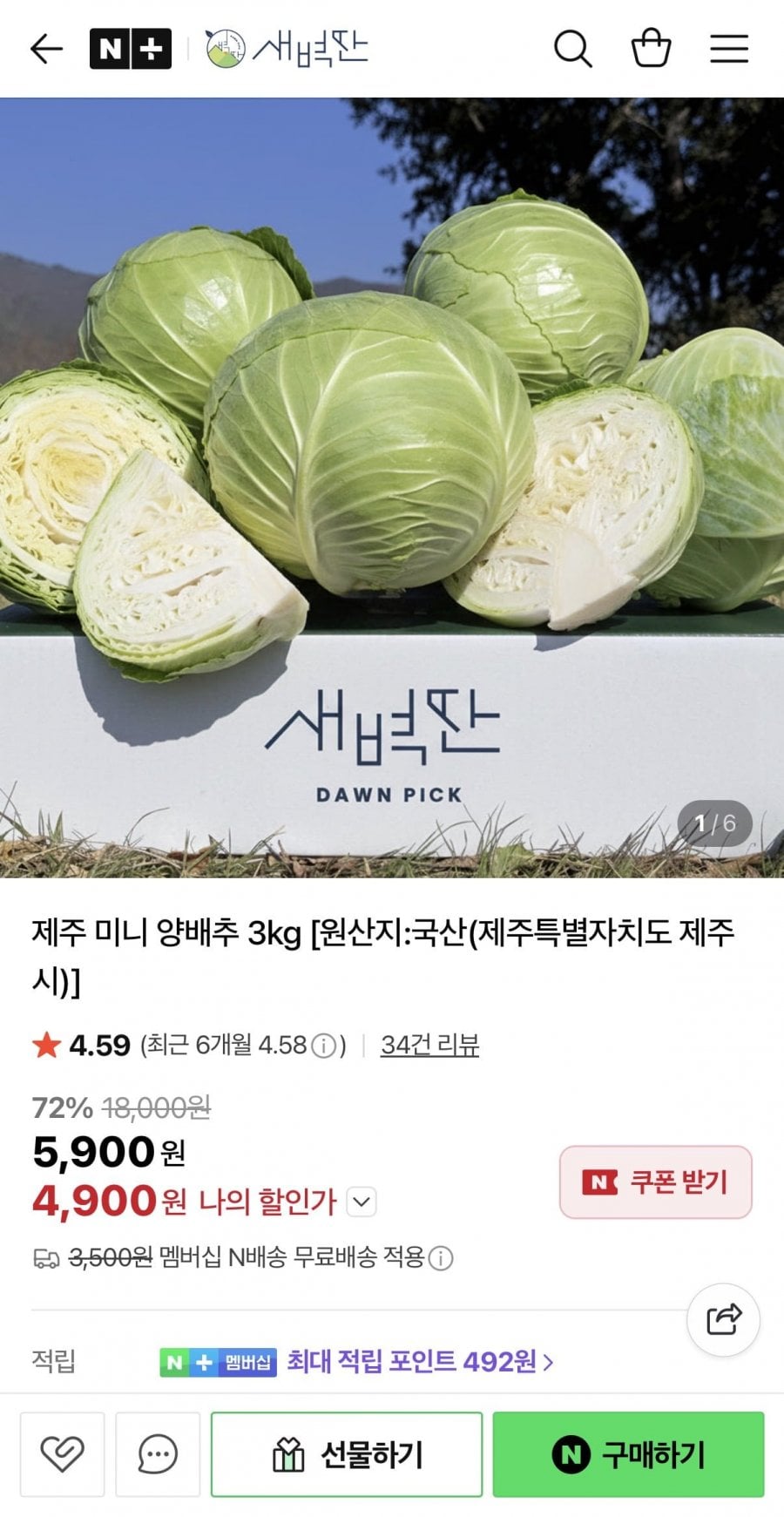Open the share icon
This screenshot has width=784, height=1517.
pyautogui.click(x=724, y=1319)
